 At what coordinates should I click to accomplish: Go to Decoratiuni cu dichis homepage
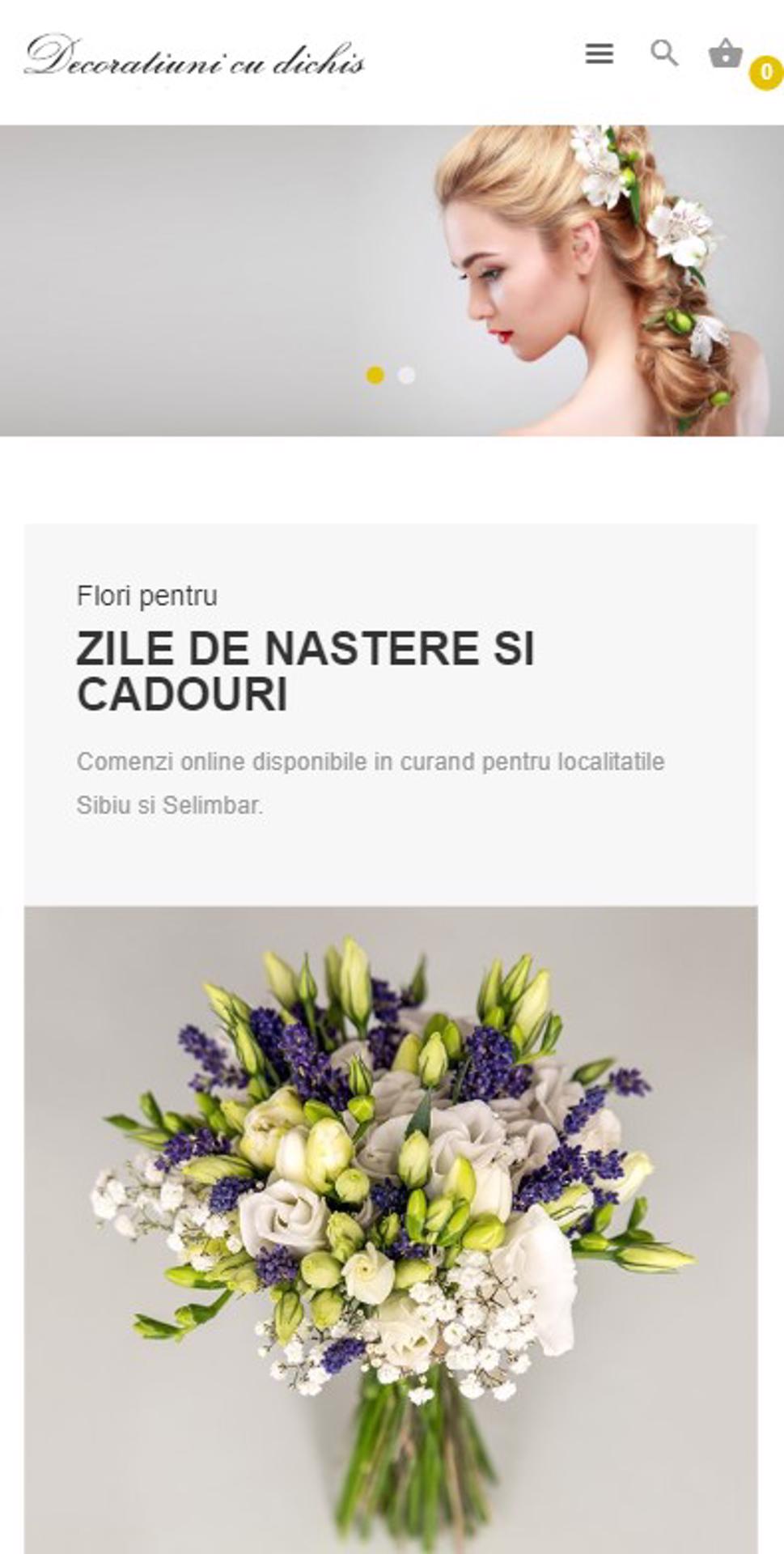pyautogui.click(x=194, y=58)
